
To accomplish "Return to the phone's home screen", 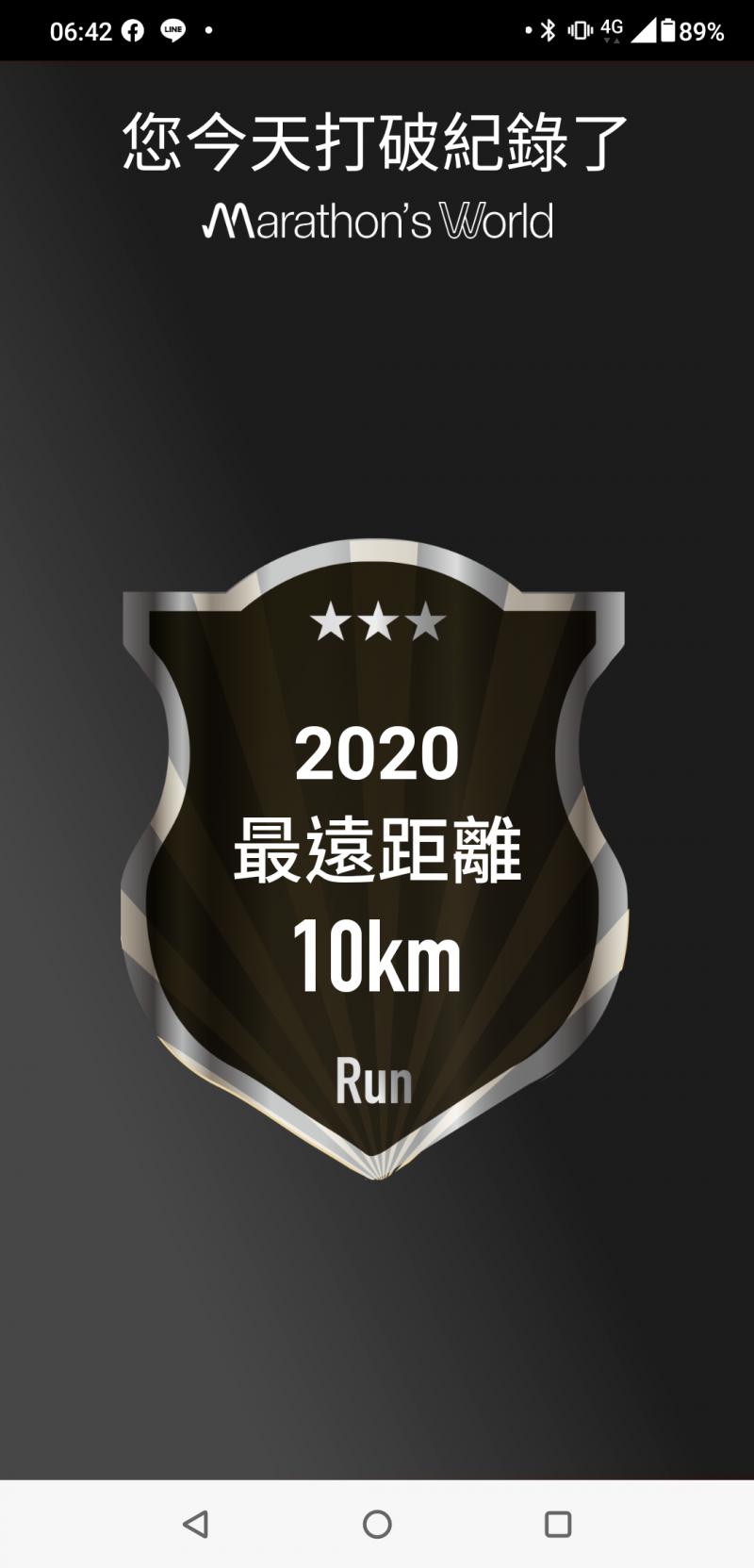I will (377, 1524).
